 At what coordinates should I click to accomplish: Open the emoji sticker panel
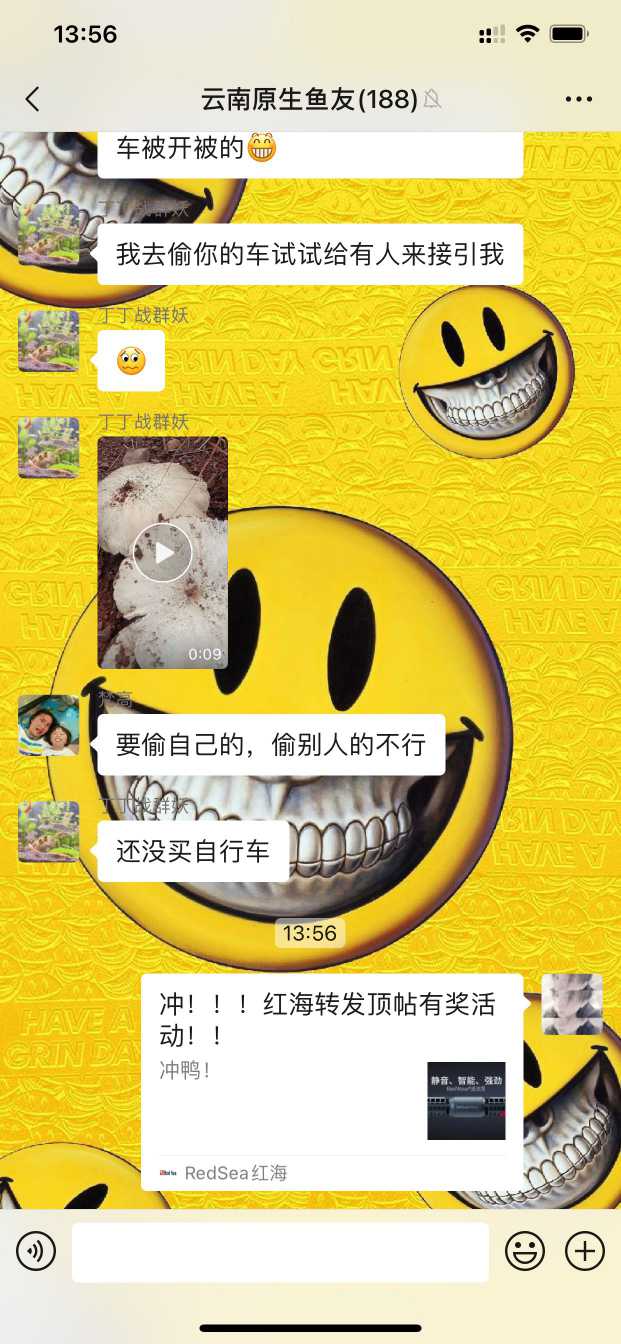(x=525, y=1251)
